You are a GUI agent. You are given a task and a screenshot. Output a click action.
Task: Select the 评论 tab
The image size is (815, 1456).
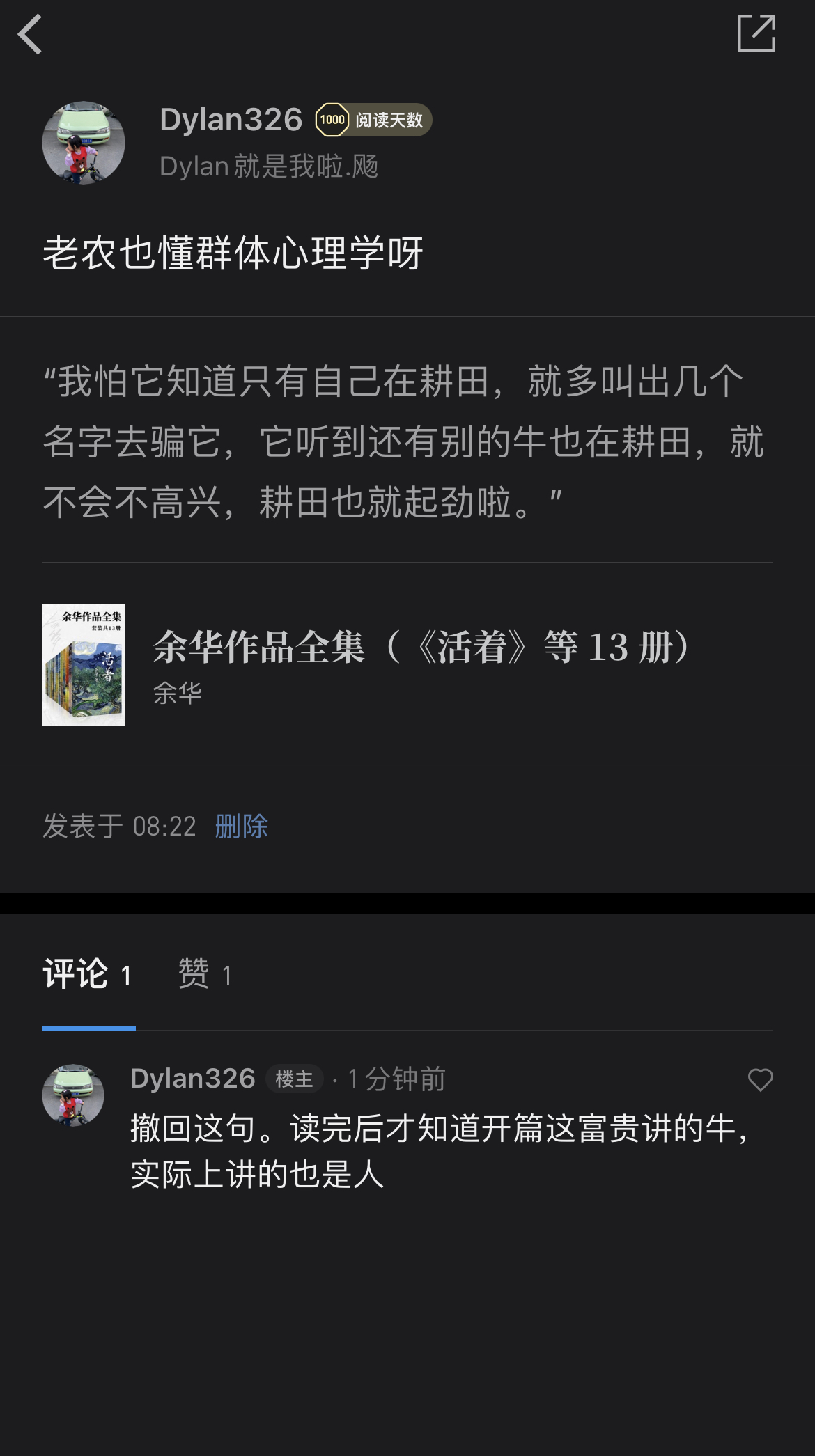click(88, 974)
